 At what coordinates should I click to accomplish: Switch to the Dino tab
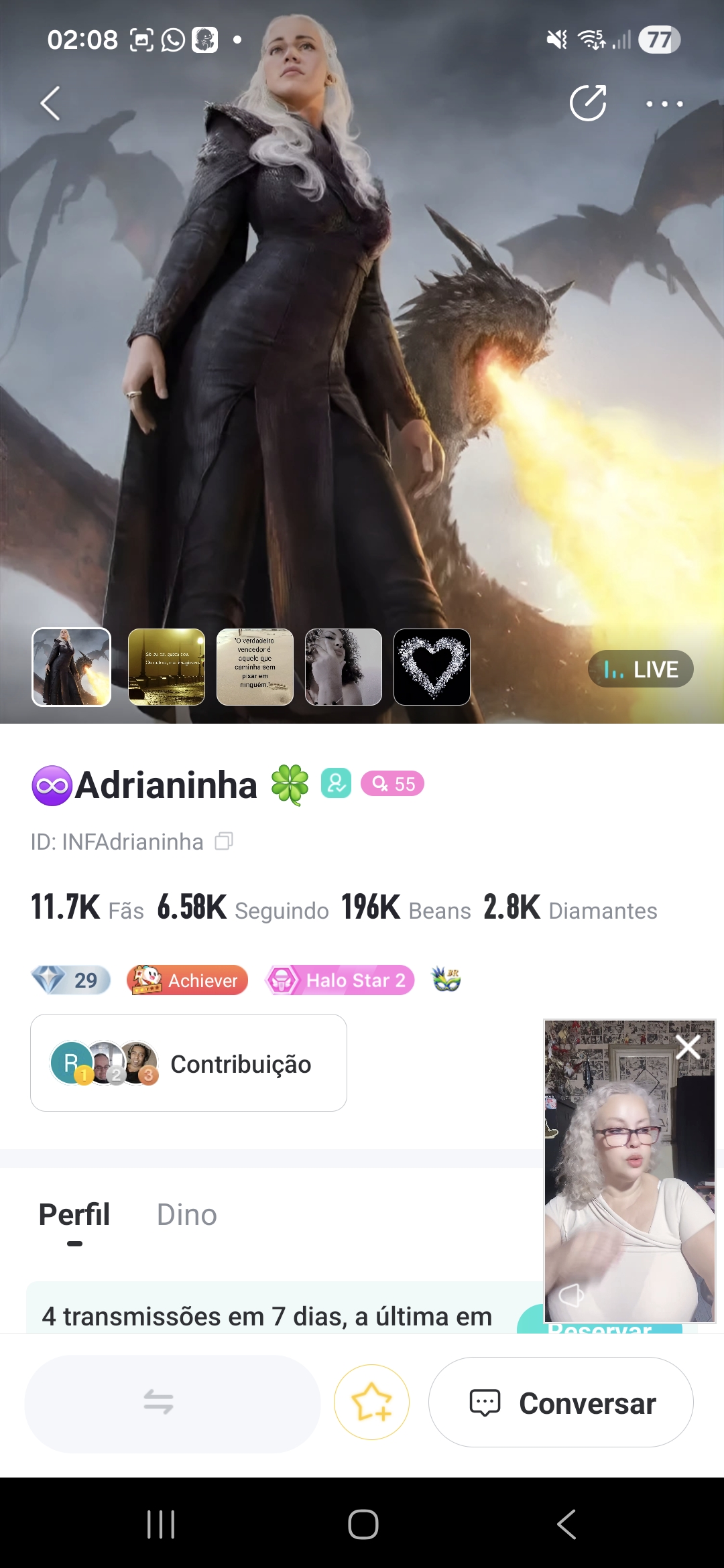(x=186, y=1215)
